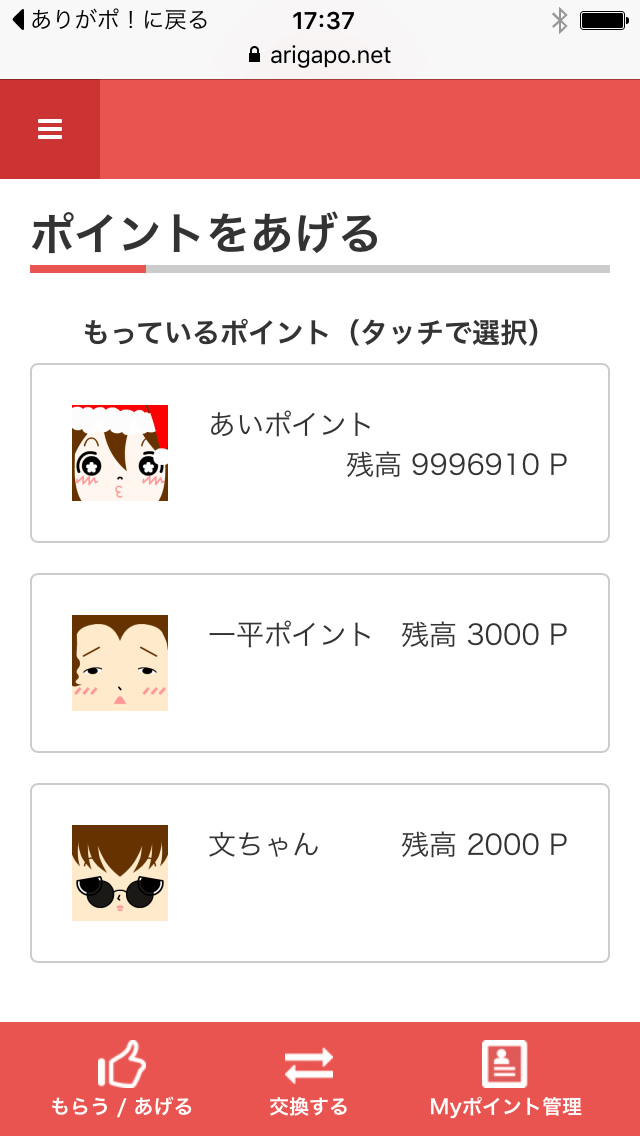The width and height of the screenshot is (640, 1136).
Task: Switch to the もらう / あげる tab
Action: click(121, 1079)
